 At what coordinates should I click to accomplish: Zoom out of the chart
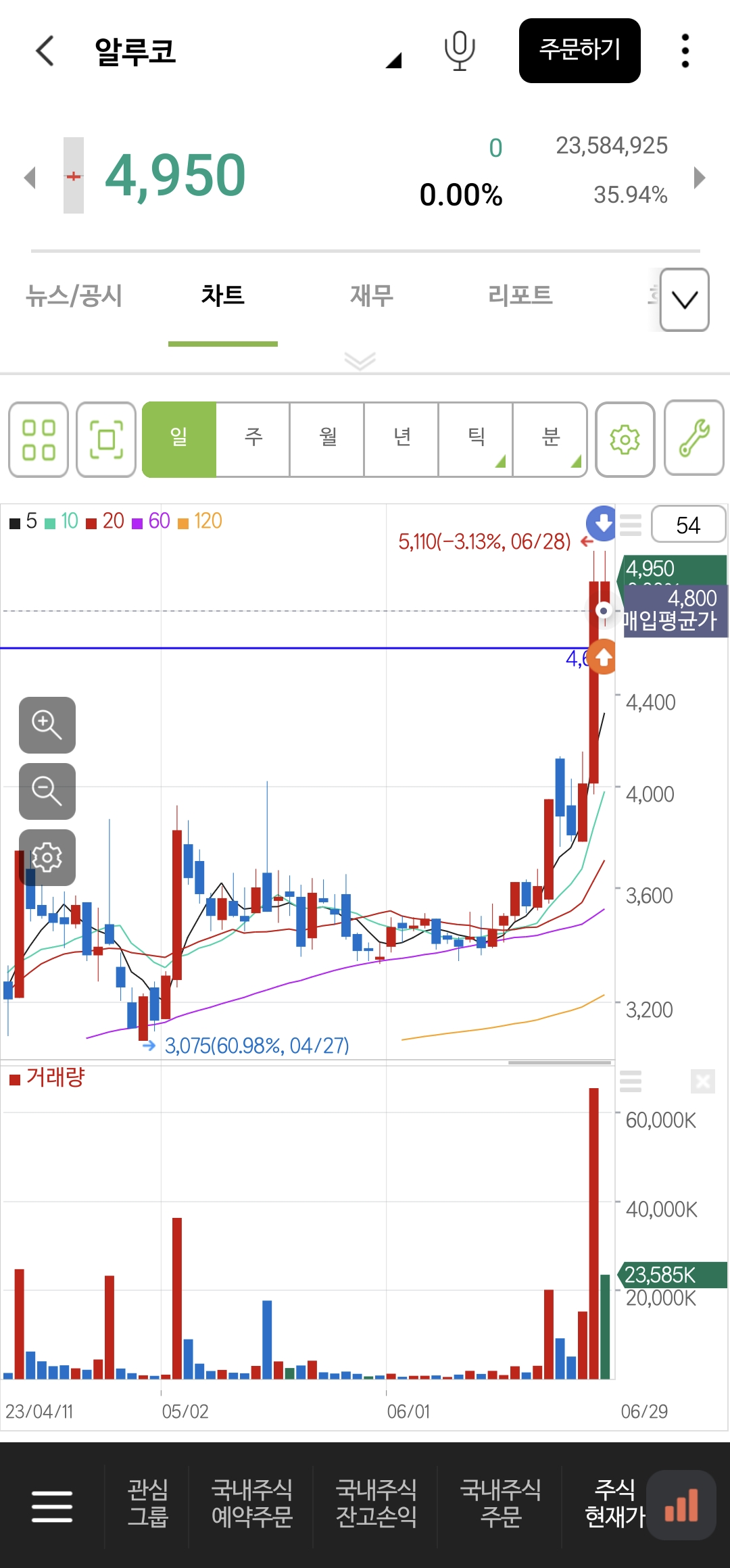47,791
